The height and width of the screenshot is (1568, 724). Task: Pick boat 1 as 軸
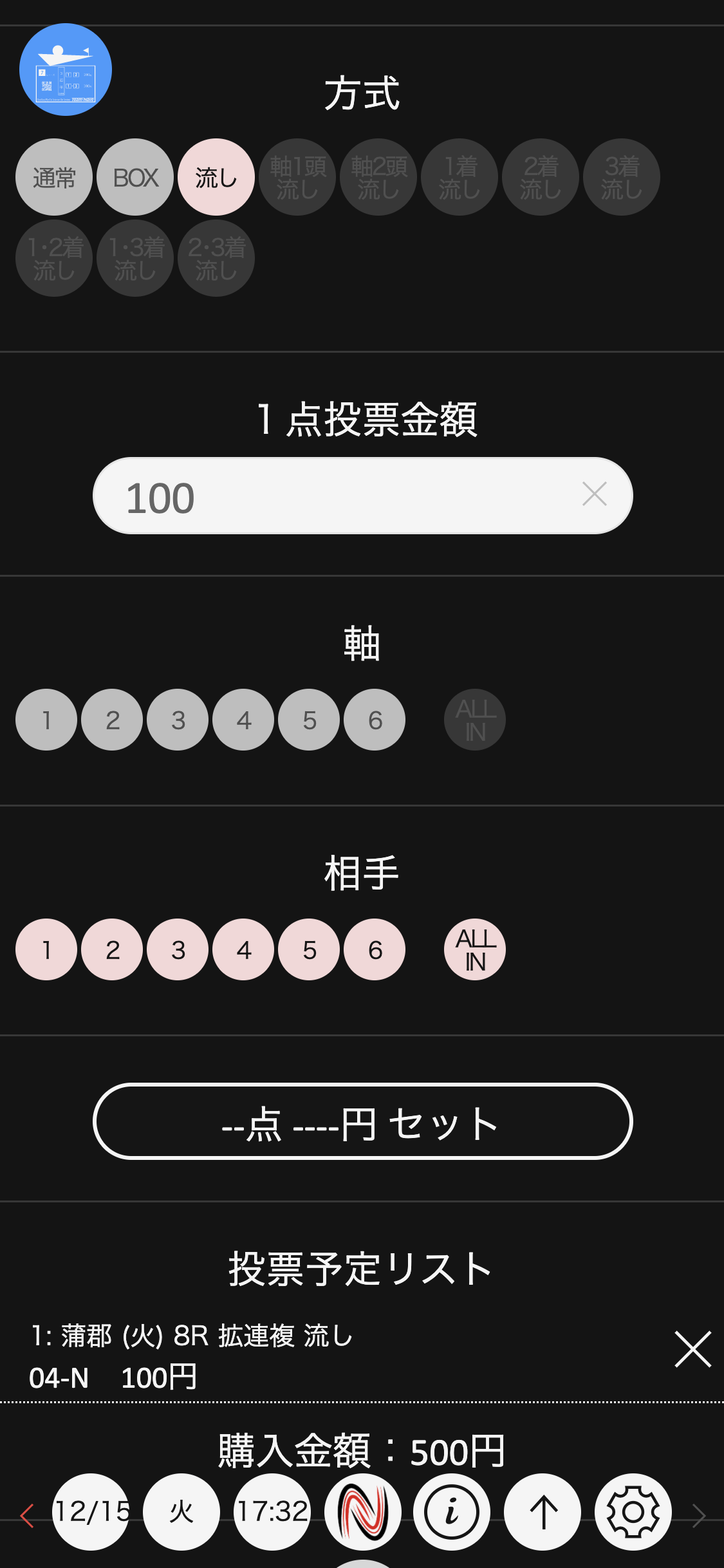pyautogui.click(x=46, y=720)
